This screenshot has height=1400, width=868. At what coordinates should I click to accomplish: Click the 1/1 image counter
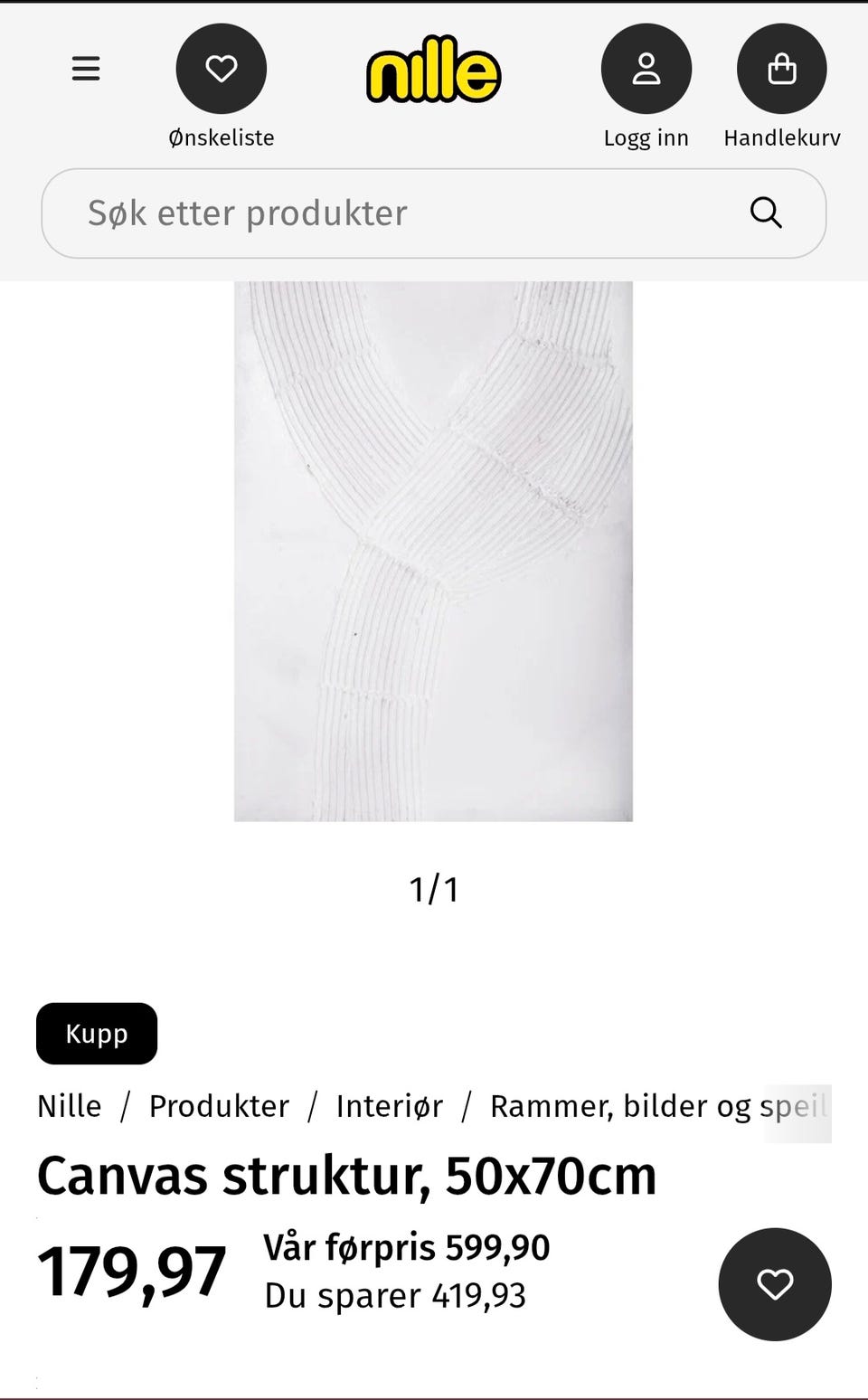(x=433, y=889)
